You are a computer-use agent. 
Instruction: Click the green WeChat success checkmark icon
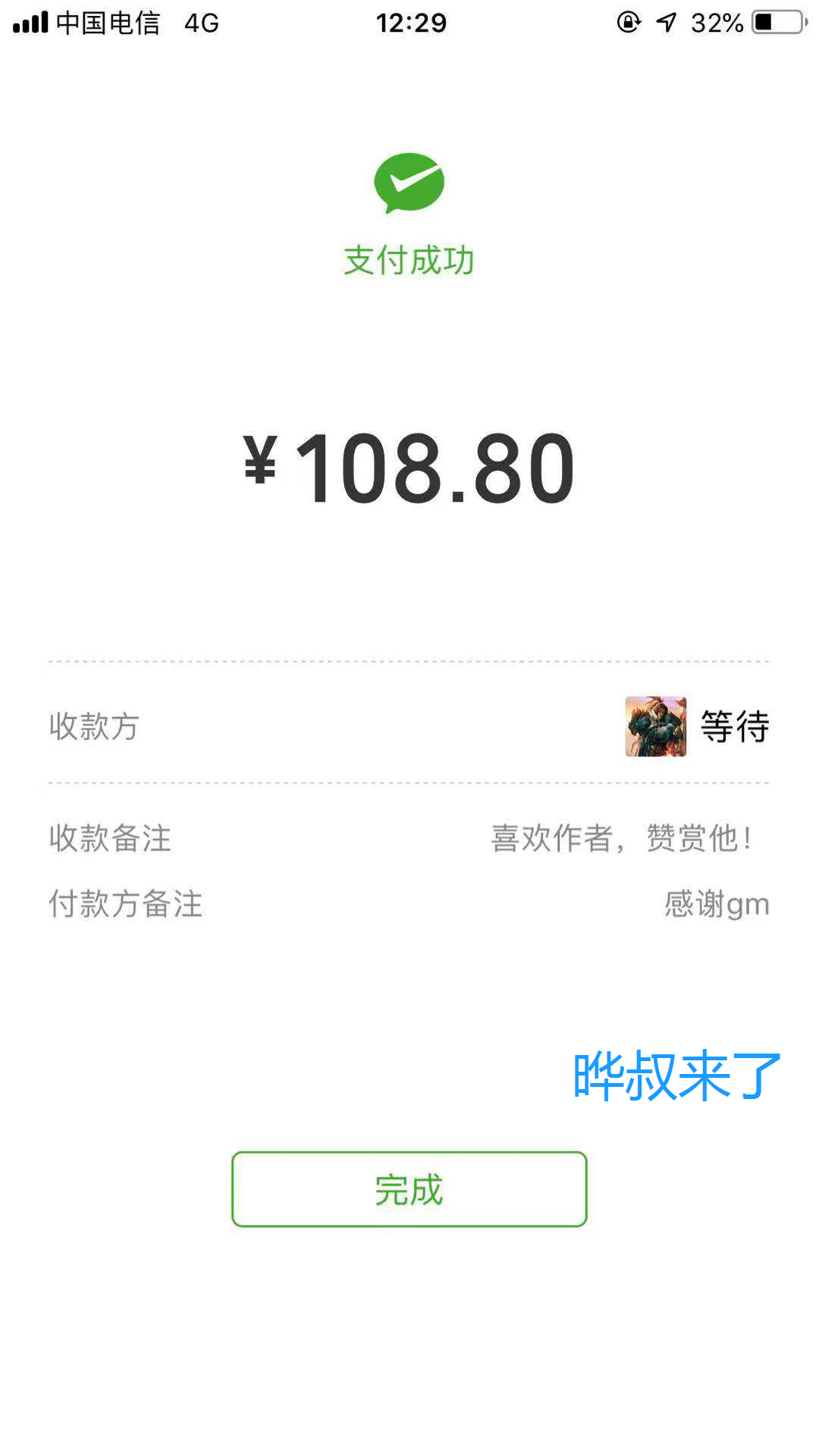pyautogui.click(x=408, y=182)
